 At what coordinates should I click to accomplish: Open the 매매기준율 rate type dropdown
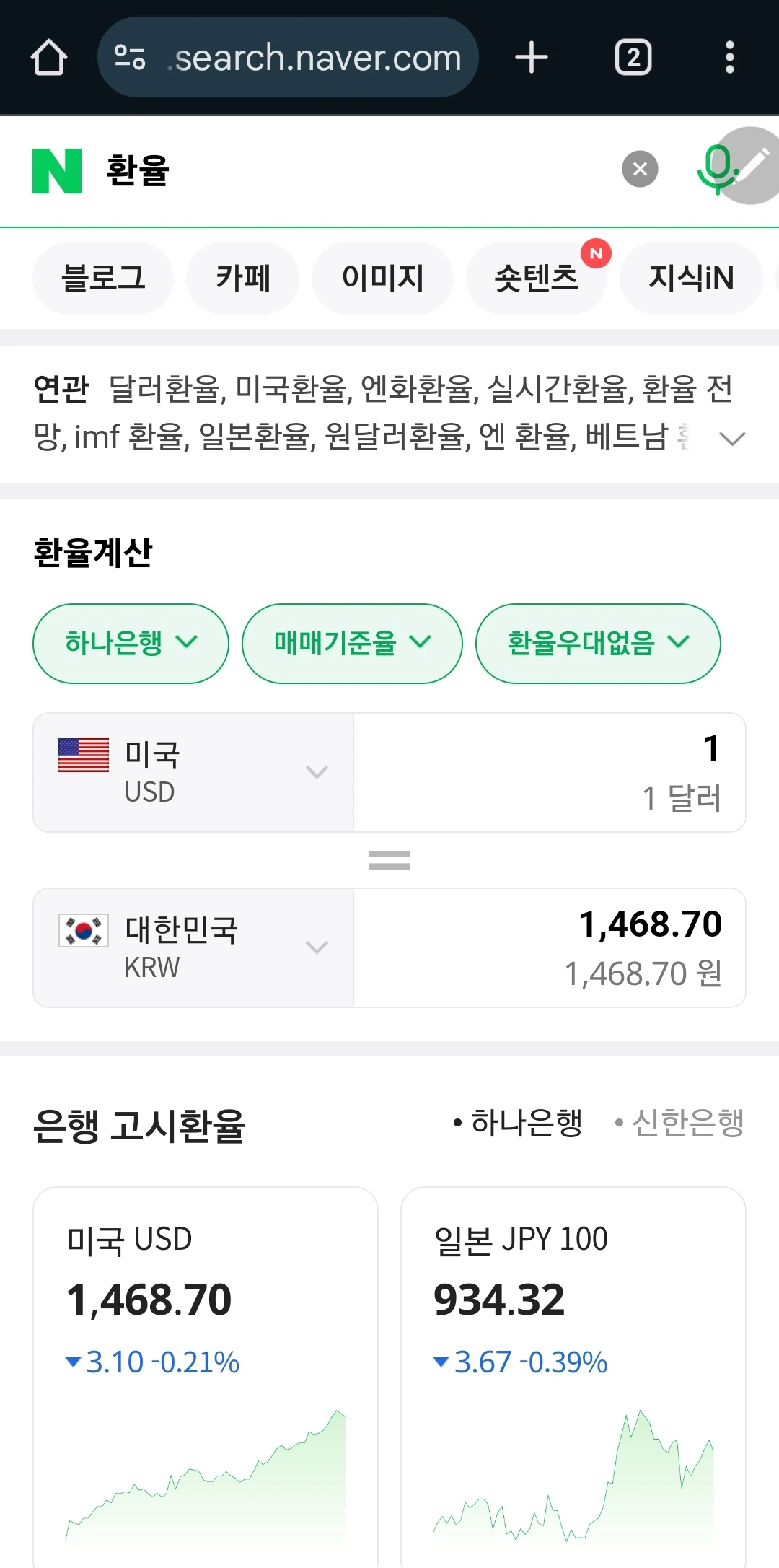(x=352, y=643)
